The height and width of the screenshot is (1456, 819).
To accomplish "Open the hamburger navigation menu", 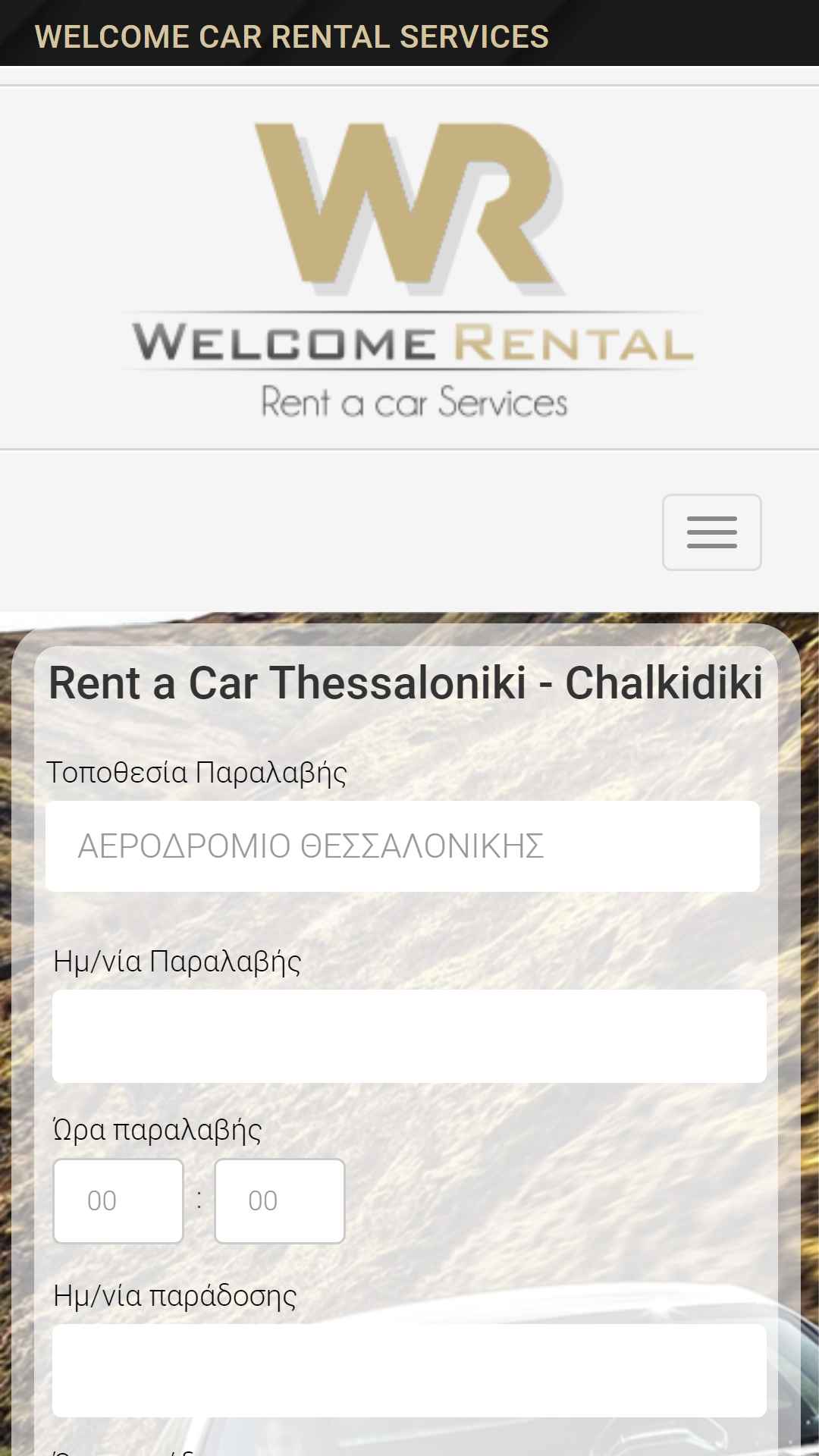I will (x=711, y=532).
